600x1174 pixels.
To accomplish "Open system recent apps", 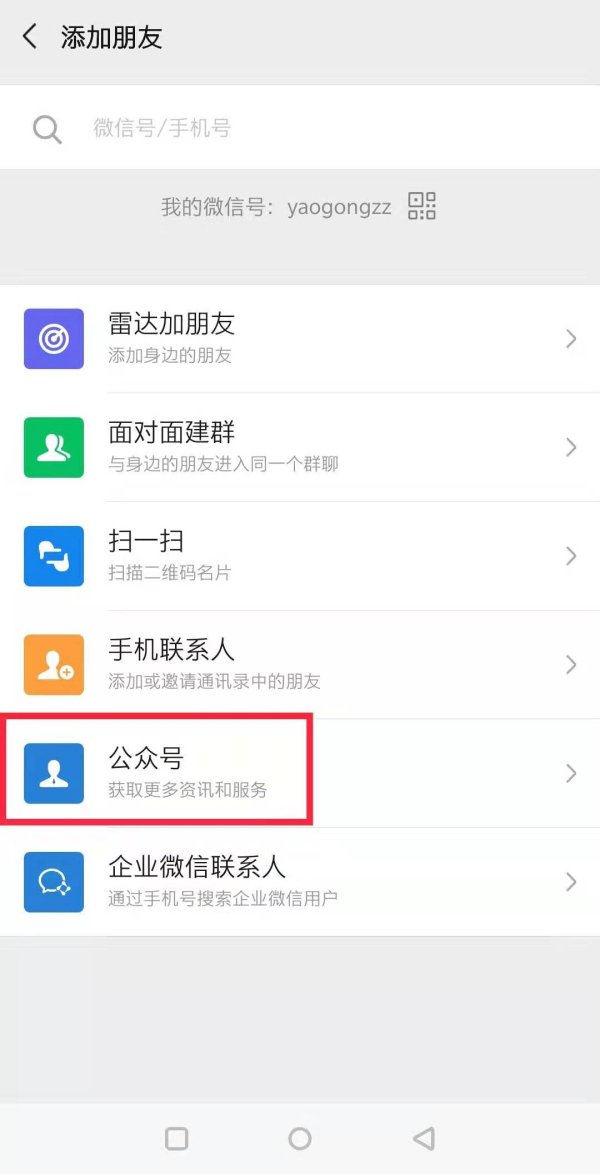I will coord(176,1138).
